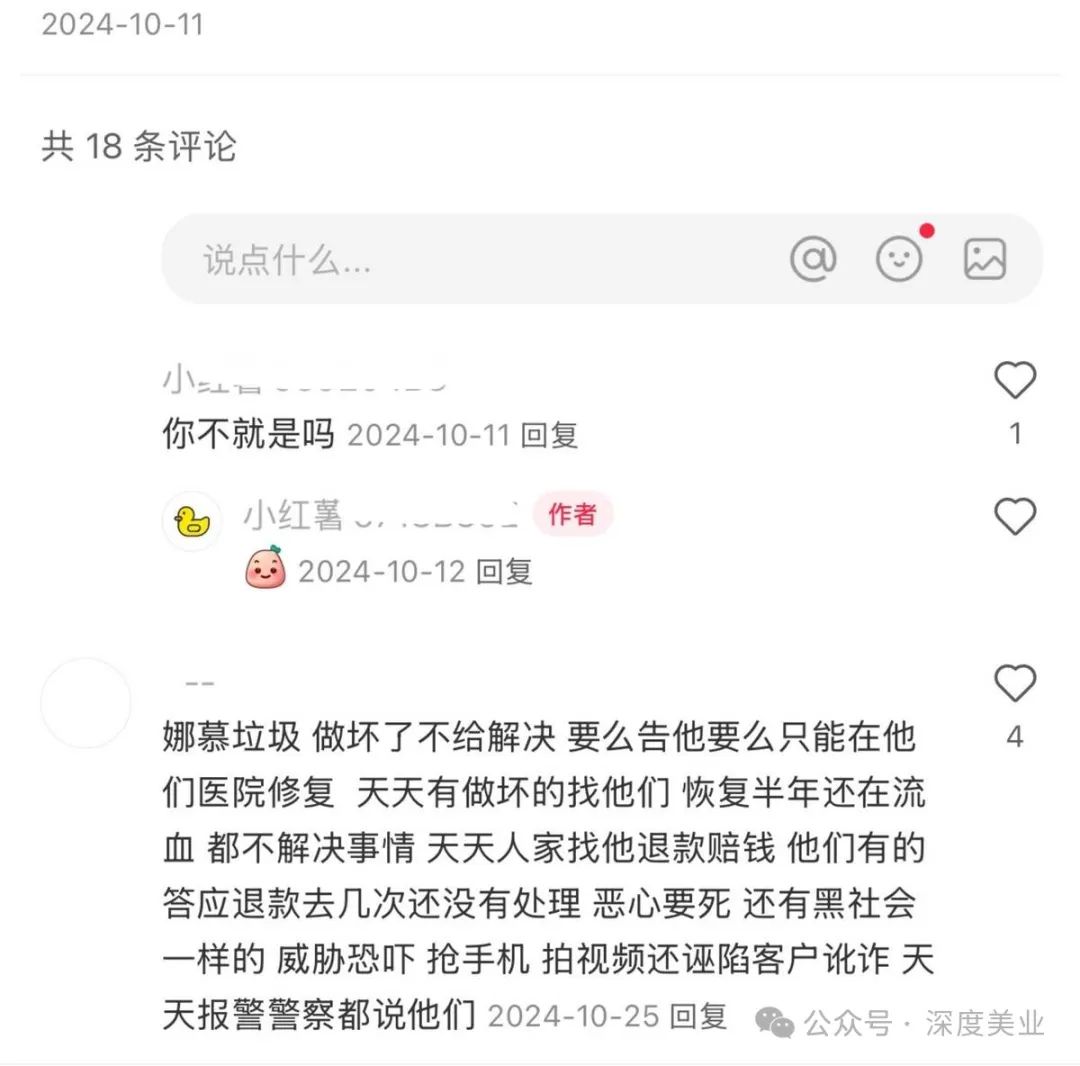The height and width of the screenshot is (1066, 1080).
Task: Attach an image to the comment
Action: click(984, 260)
